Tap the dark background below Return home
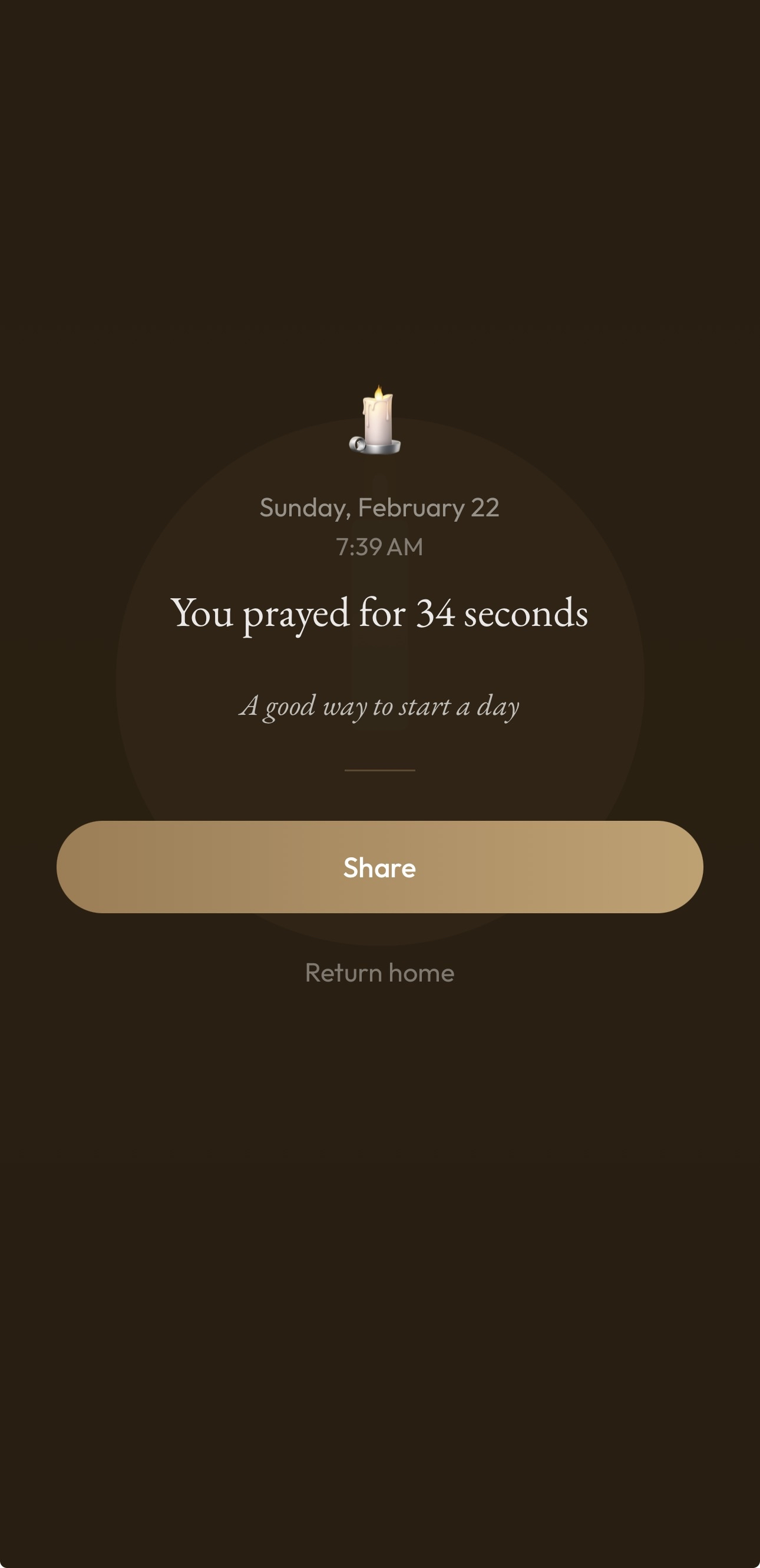 pos(379,1156)
